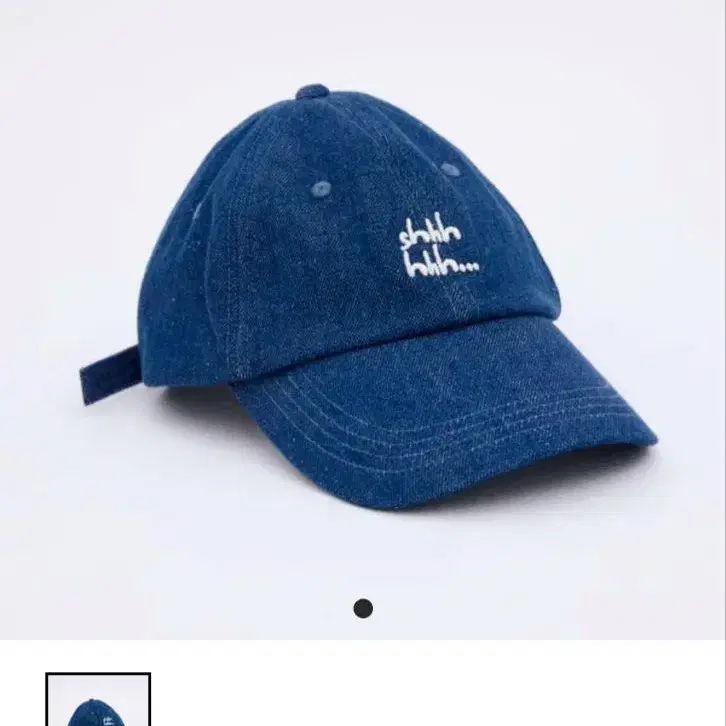The image size is (726, 726).
Task: Tap the image page indicator dot
Action: tap(363, 608)
